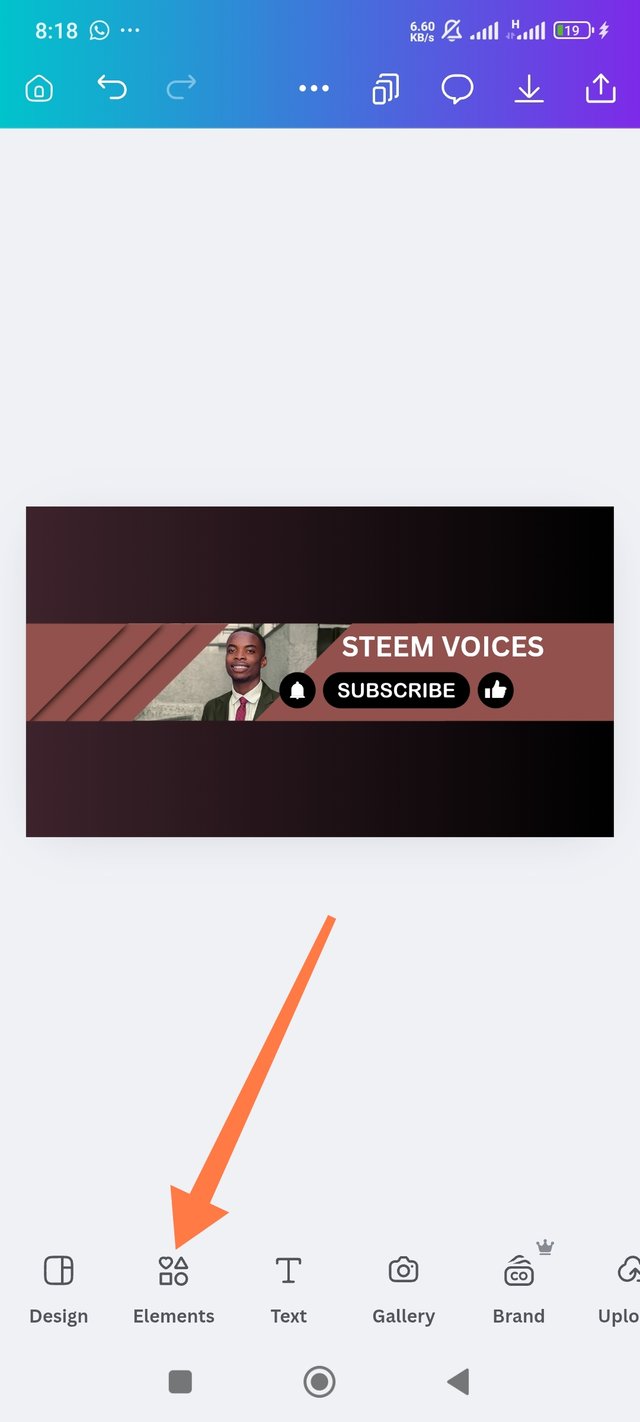Add Text to the design
The image size is (640, 1422).
point(288,1288)
